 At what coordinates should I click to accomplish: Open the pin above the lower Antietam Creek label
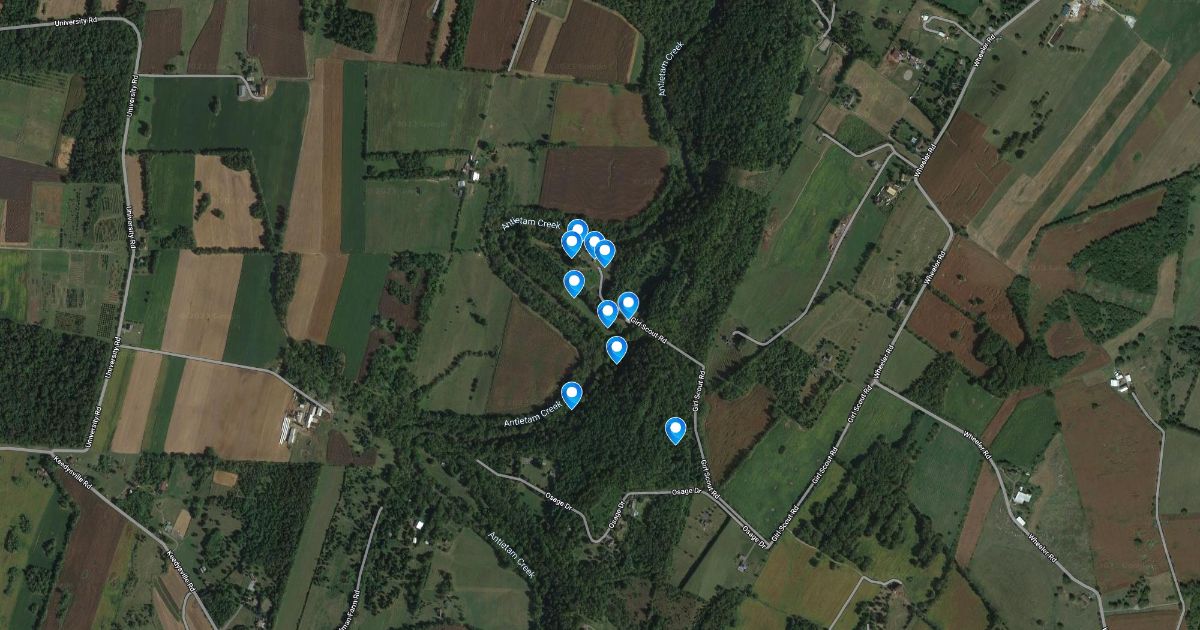point(571,394)
